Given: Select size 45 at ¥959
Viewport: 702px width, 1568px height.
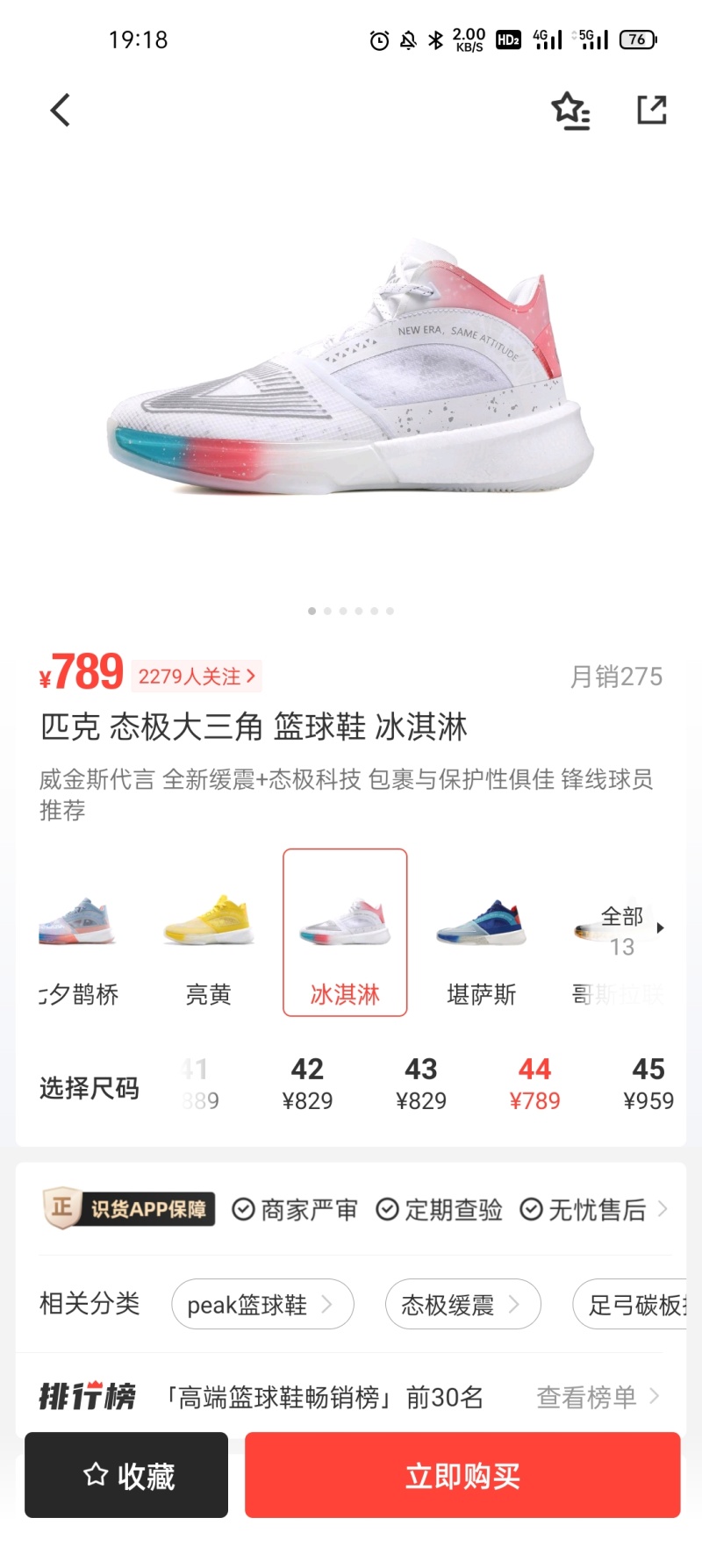Looking at the screenshot, I should click(648, 1084).
